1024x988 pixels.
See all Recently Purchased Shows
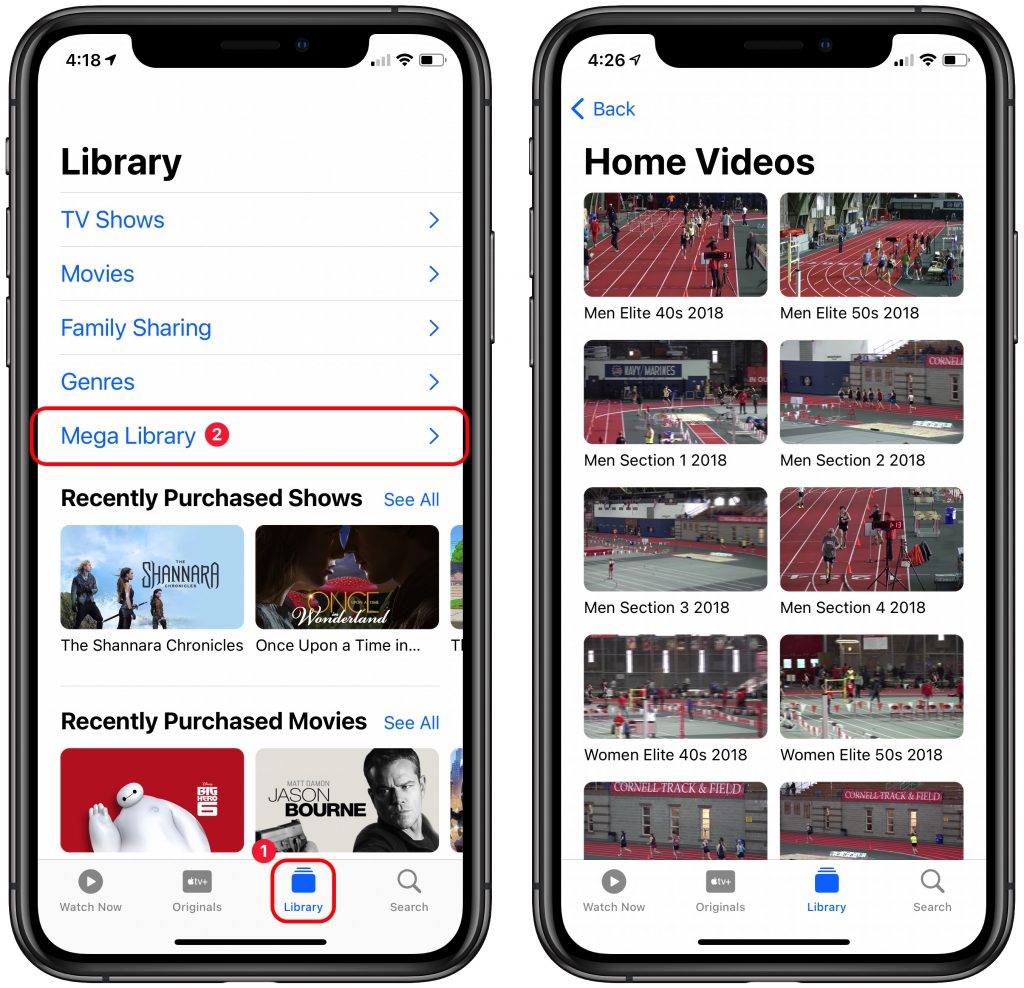point(411,500)
